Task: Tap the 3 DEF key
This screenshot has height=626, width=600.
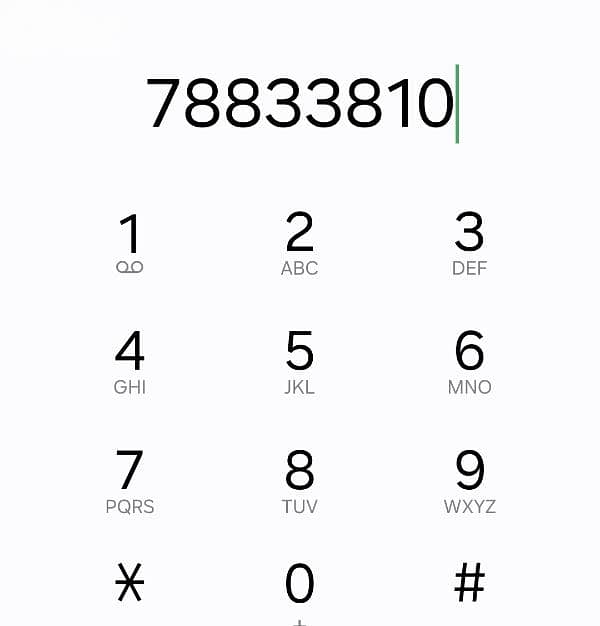Action: point(469,243)
